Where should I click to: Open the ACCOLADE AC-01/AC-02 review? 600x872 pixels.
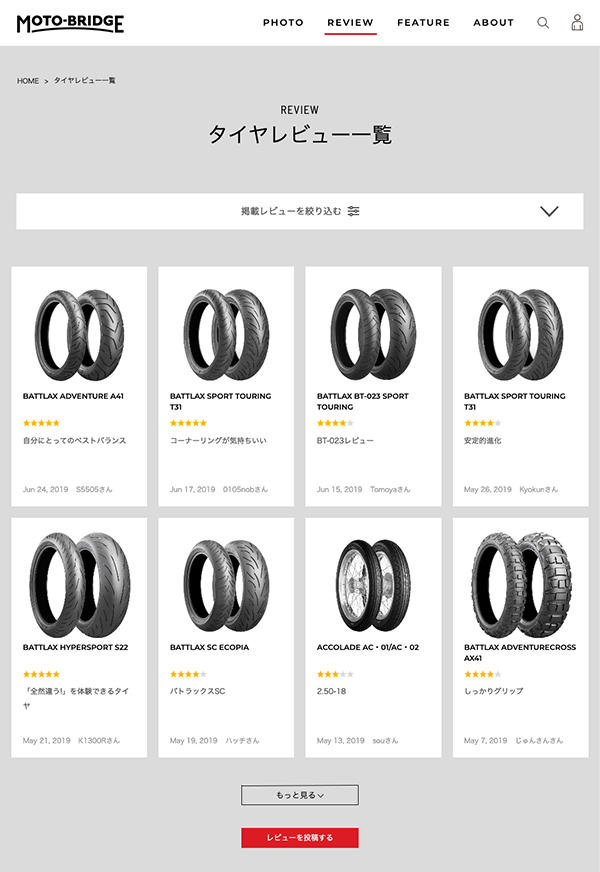tap(373, 636)
